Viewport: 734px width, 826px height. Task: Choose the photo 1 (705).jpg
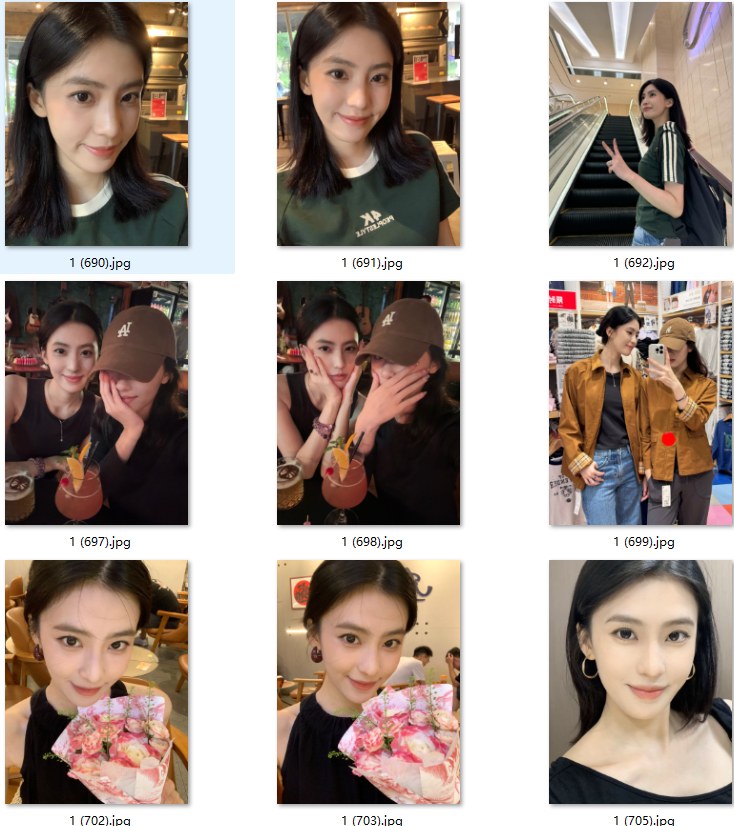[x=640, y=682]
